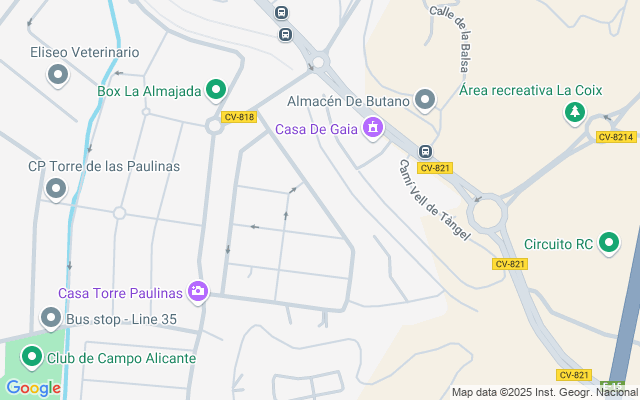640x400 pixels.
Task: Tap the bus stop icon near Camí Vell de Tàngel
Action: point(425,152)
